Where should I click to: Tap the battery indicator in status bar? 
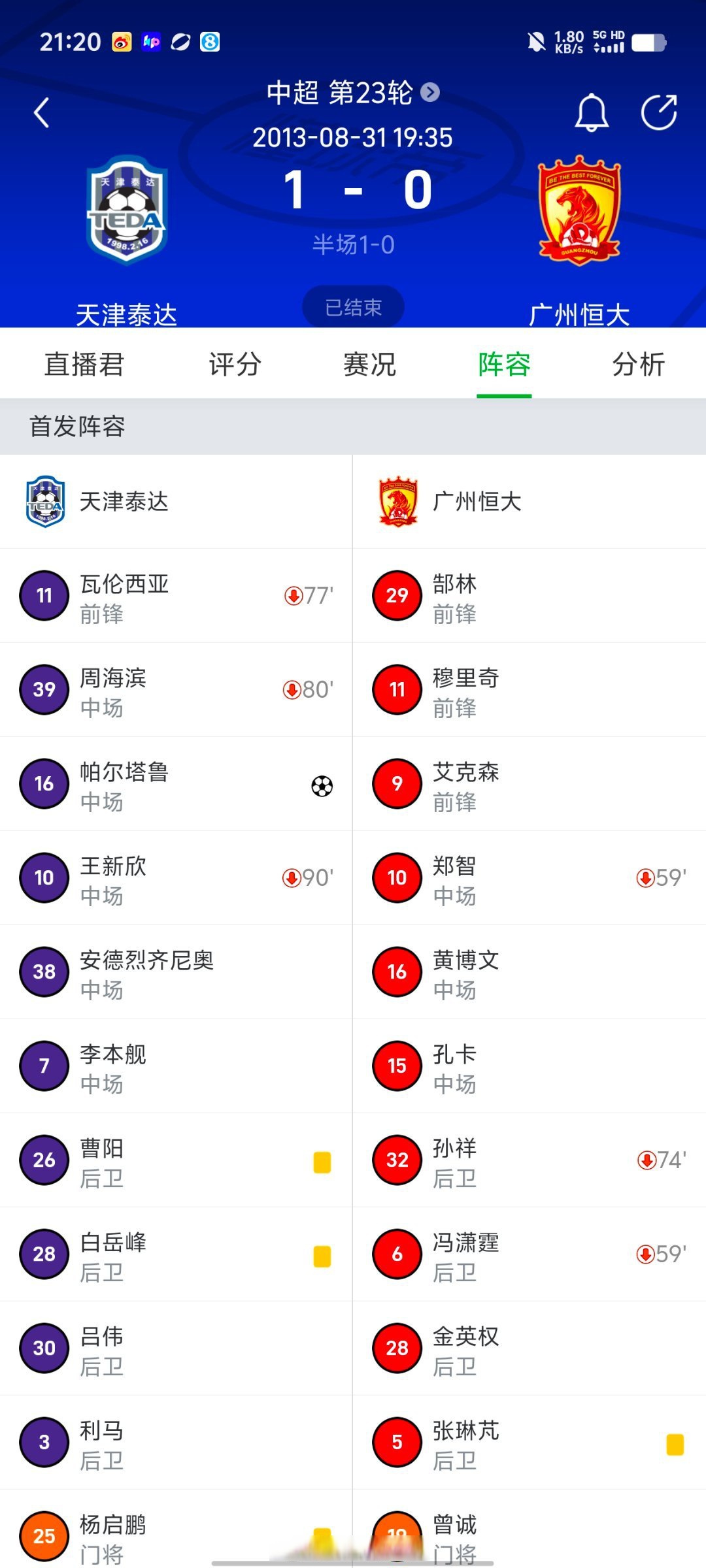tap(648, 42)
